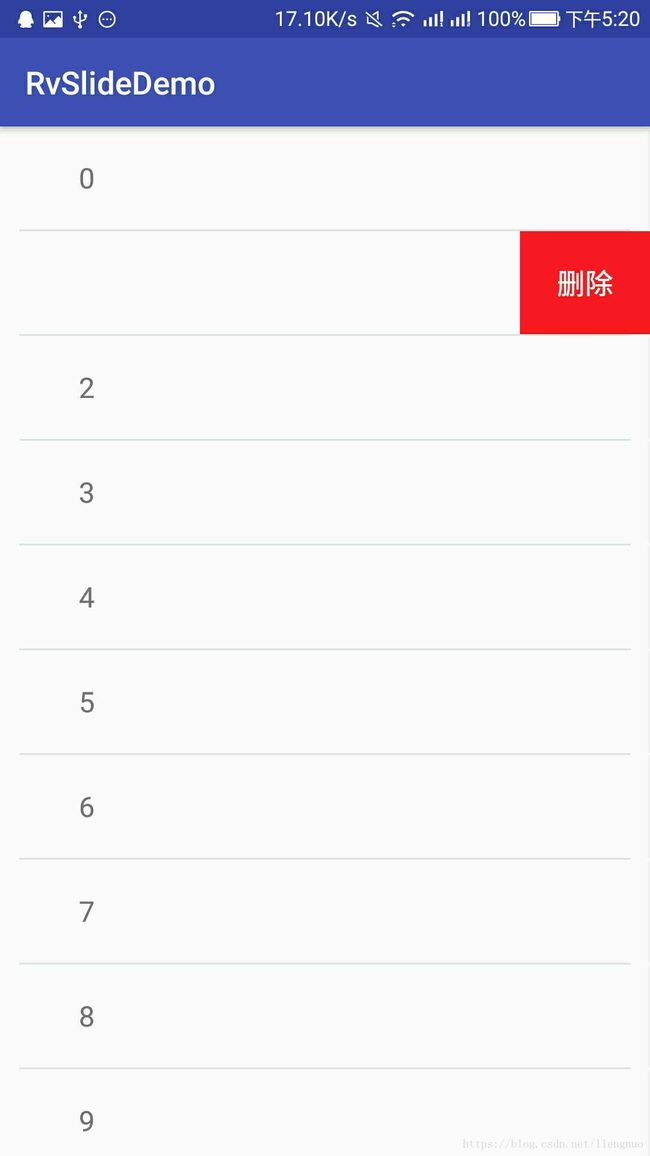650x1156 pixels.
Task: Choose list row 4
Action: (325, 597)
